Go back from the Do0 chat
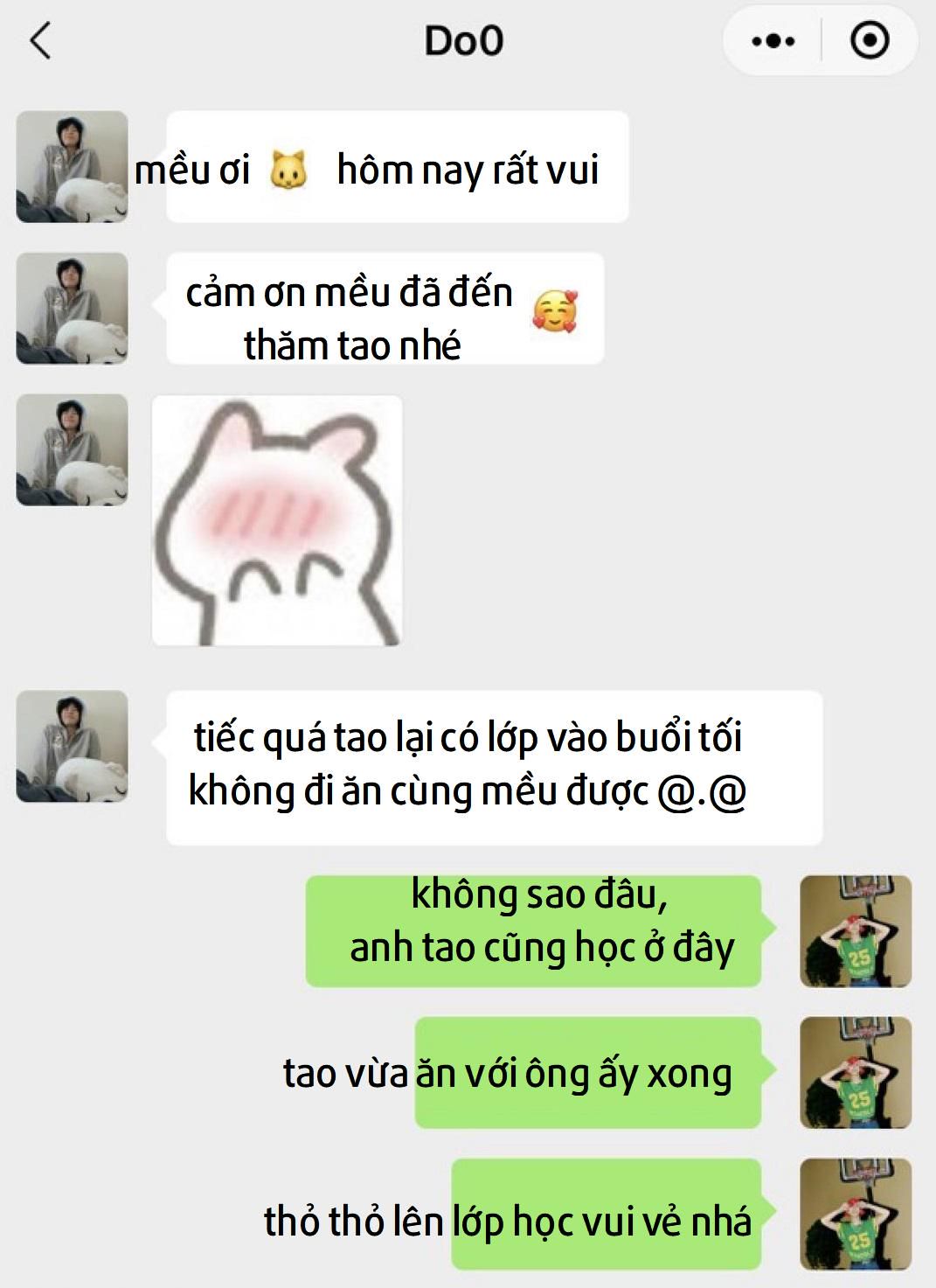 pyautogui.click(x=41, y=41)
